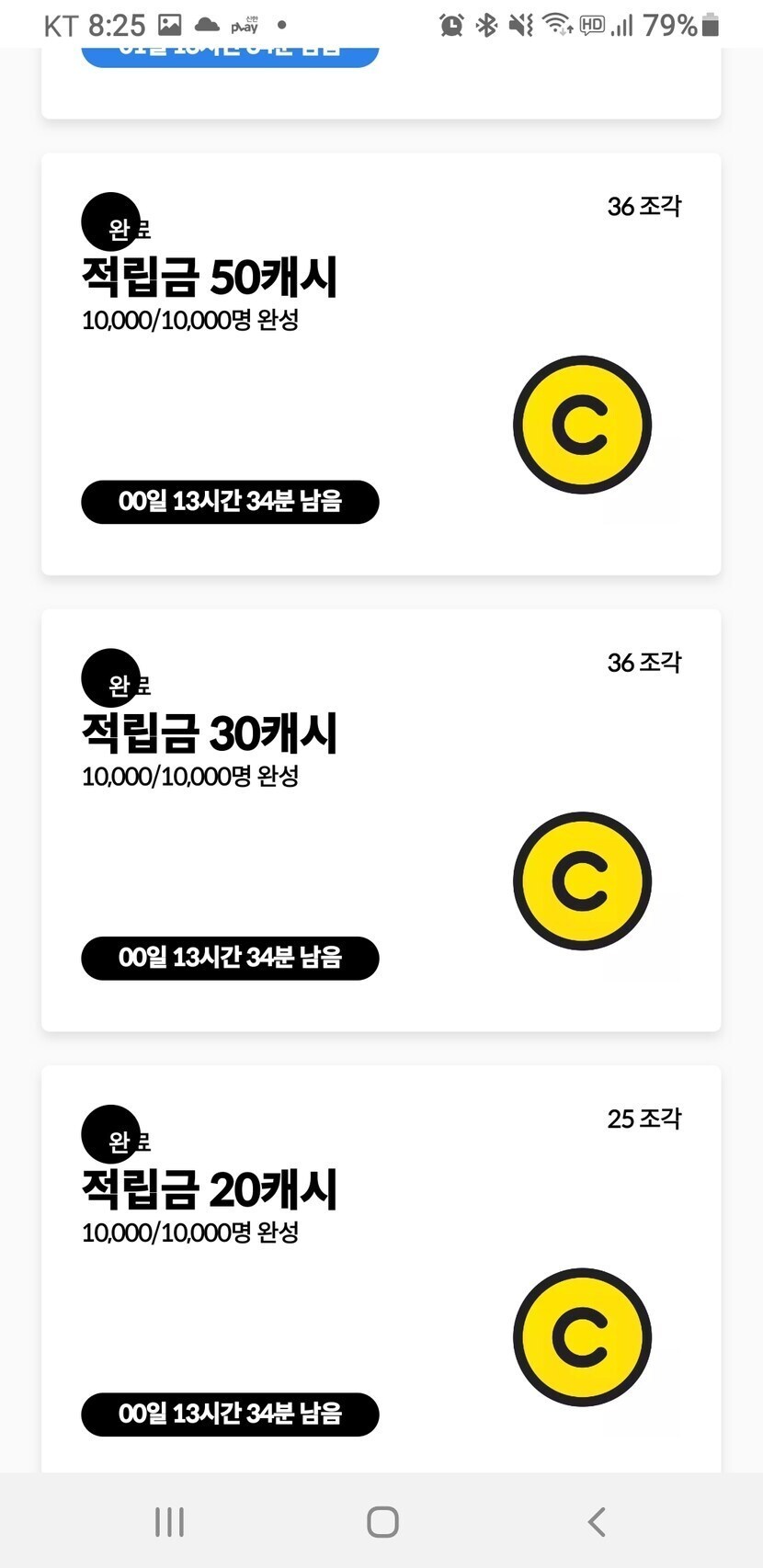
Task: Open the 적립금 30캐시 reward card
Action: (x=381, y=820)
